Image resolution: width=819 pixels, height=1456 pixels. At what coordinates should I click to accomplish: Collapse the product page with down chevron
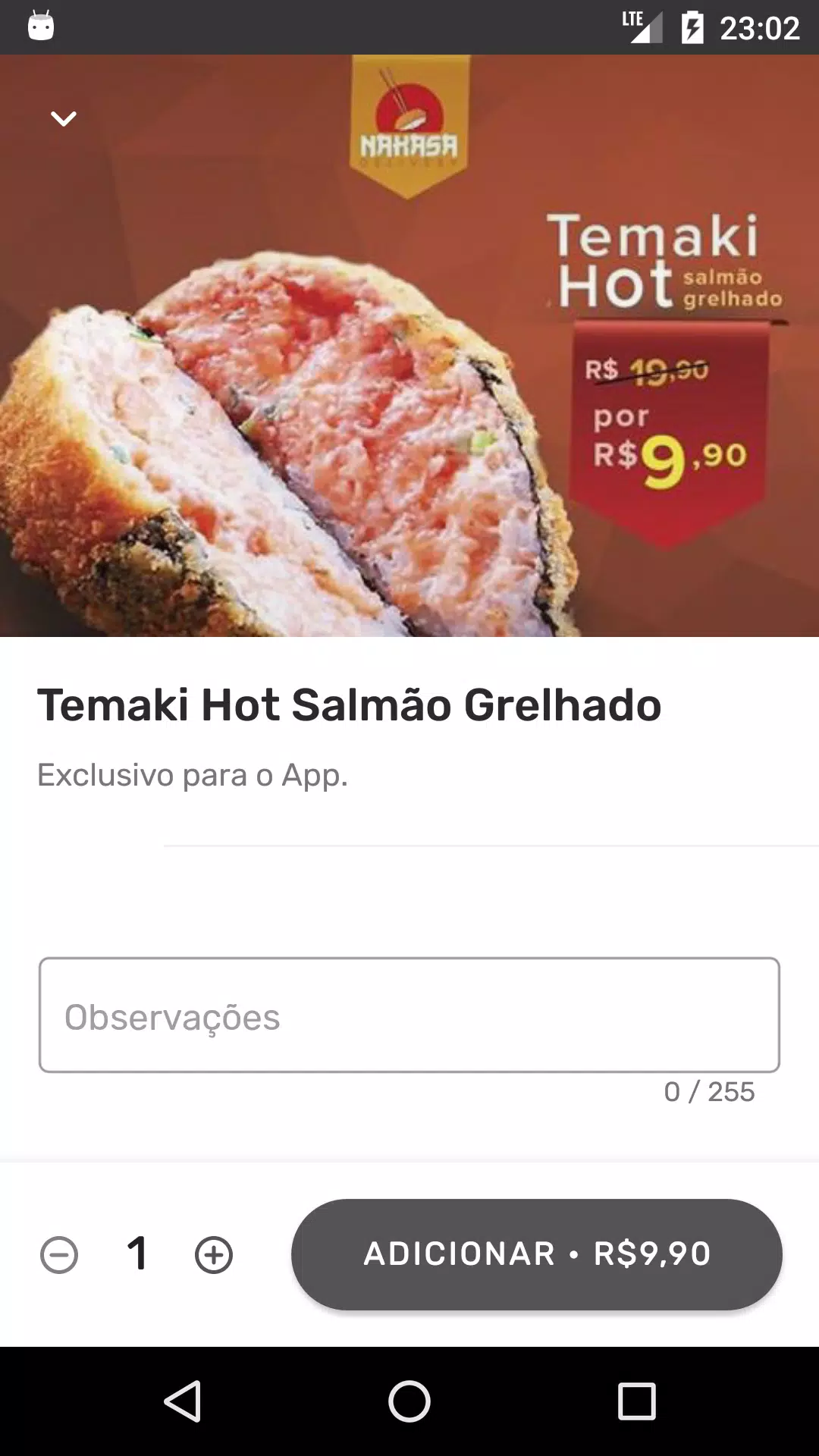(64, 118)
